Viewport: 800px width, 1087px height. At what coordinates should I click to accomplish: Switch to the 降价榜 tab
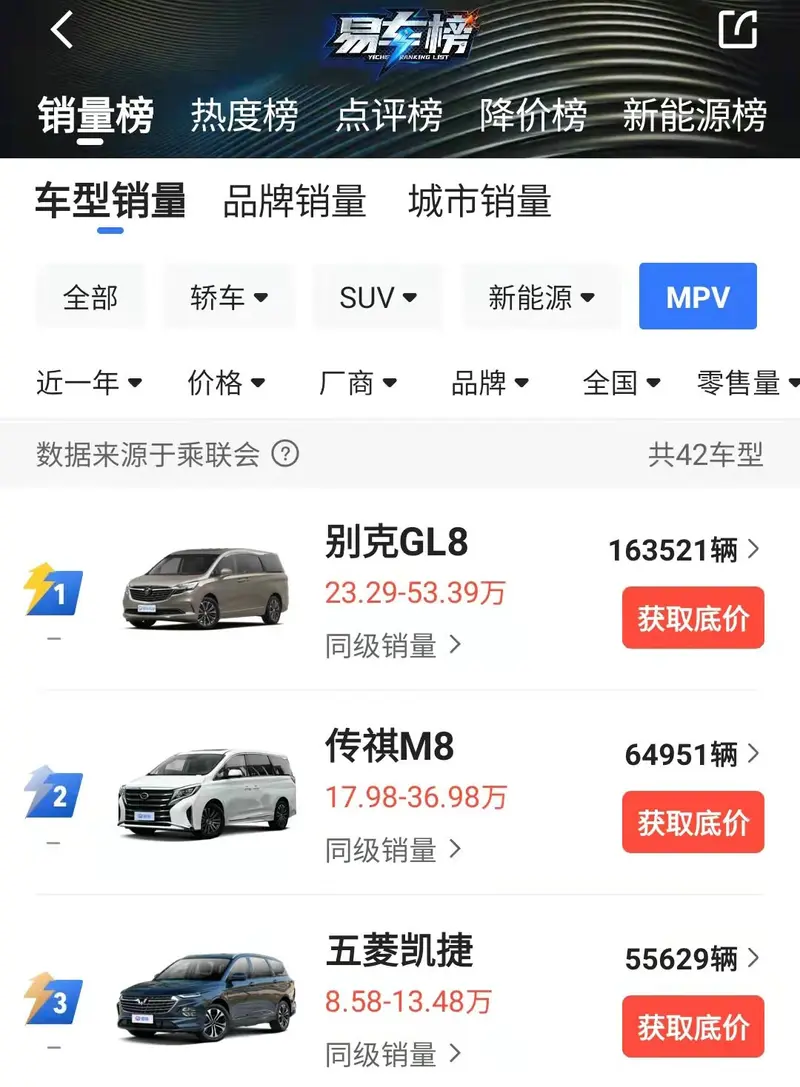pos(532,116)
